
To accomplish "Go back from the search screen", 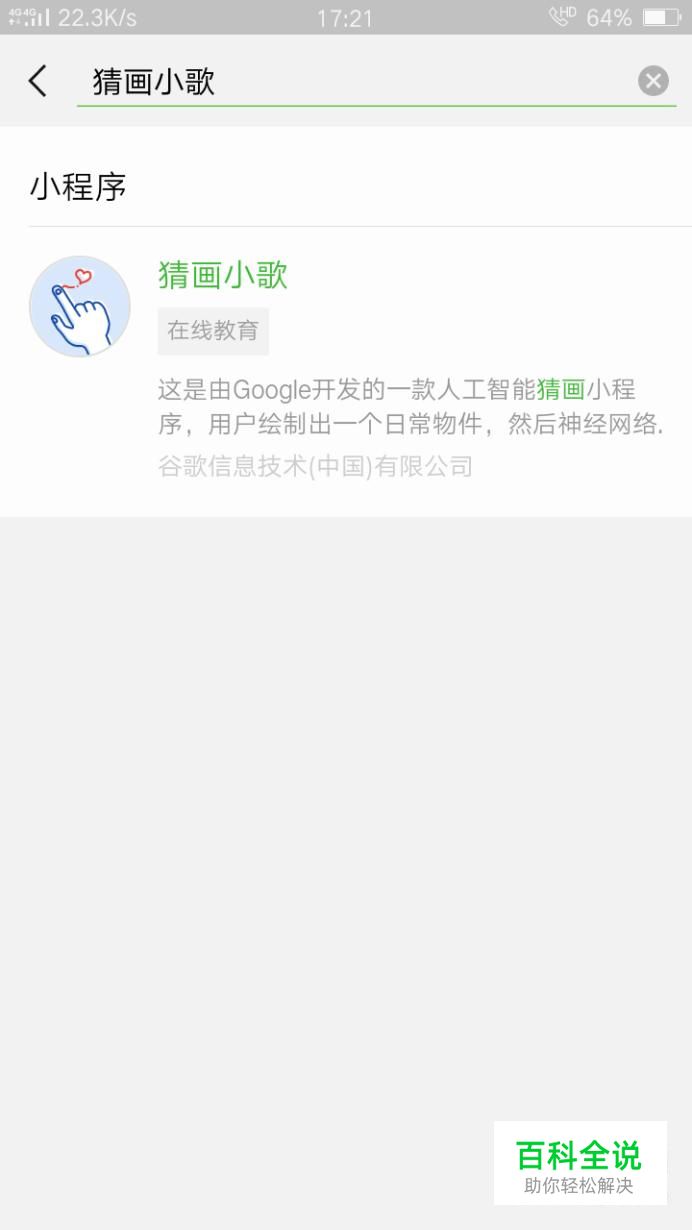I will [38, 81].
